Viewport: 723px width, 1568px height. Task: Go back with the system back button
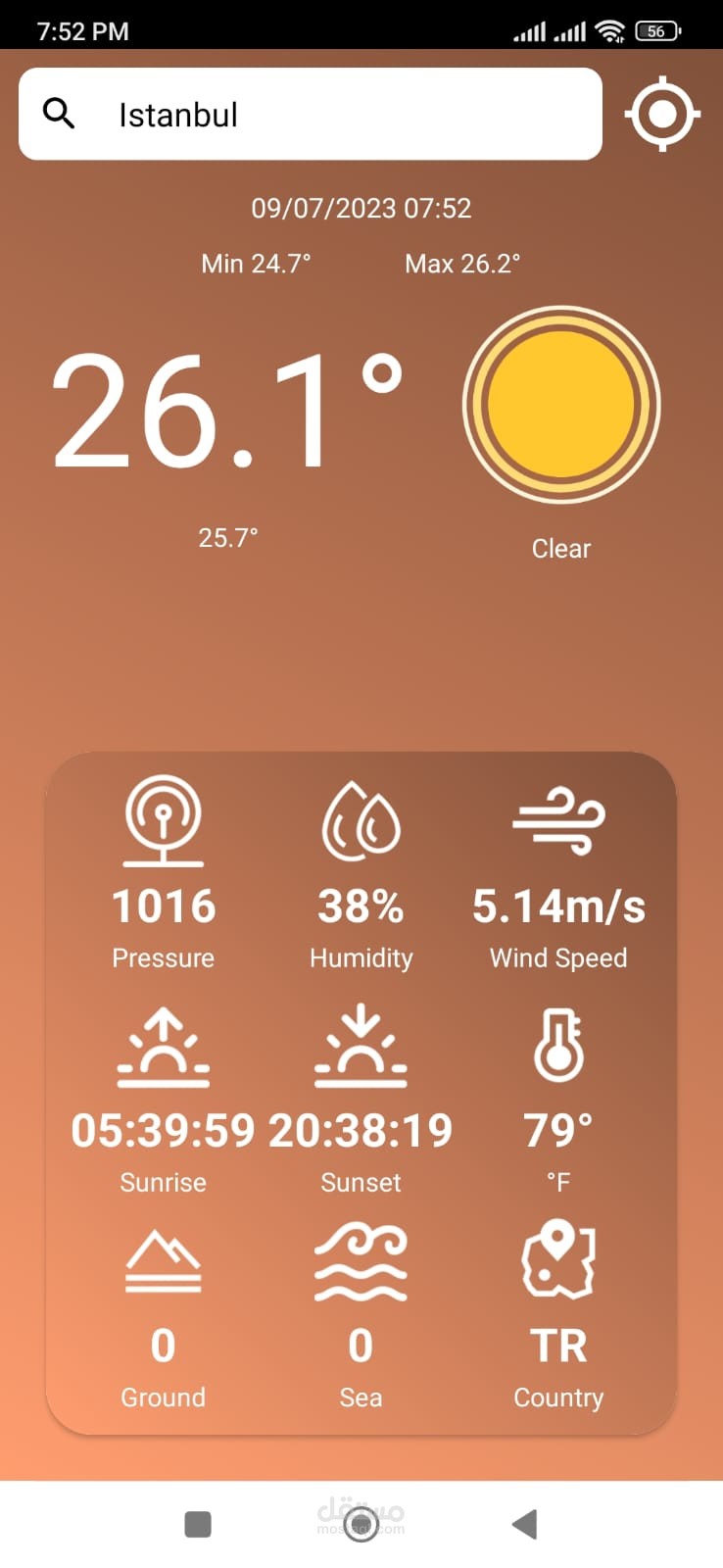pyautogui.click(x=524, y=1524)
